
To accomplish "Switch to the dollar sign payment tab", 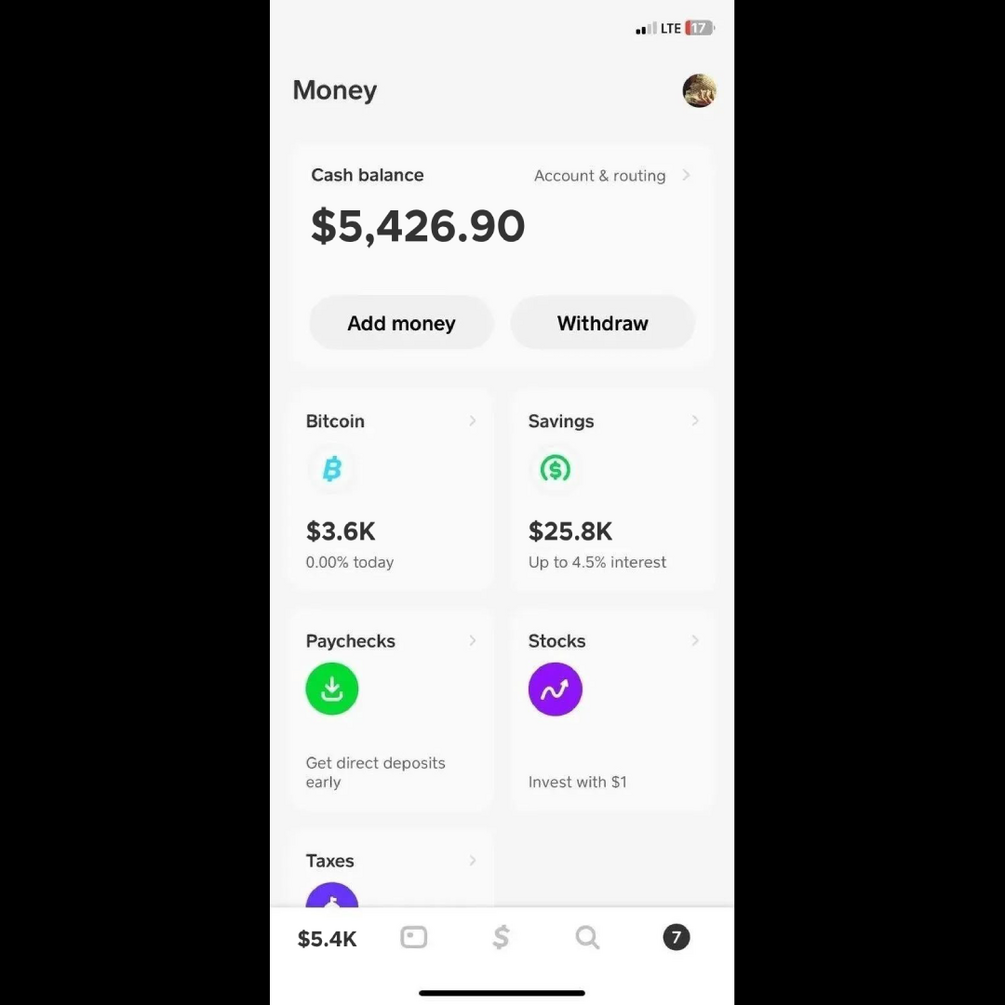I will point(501,938).
